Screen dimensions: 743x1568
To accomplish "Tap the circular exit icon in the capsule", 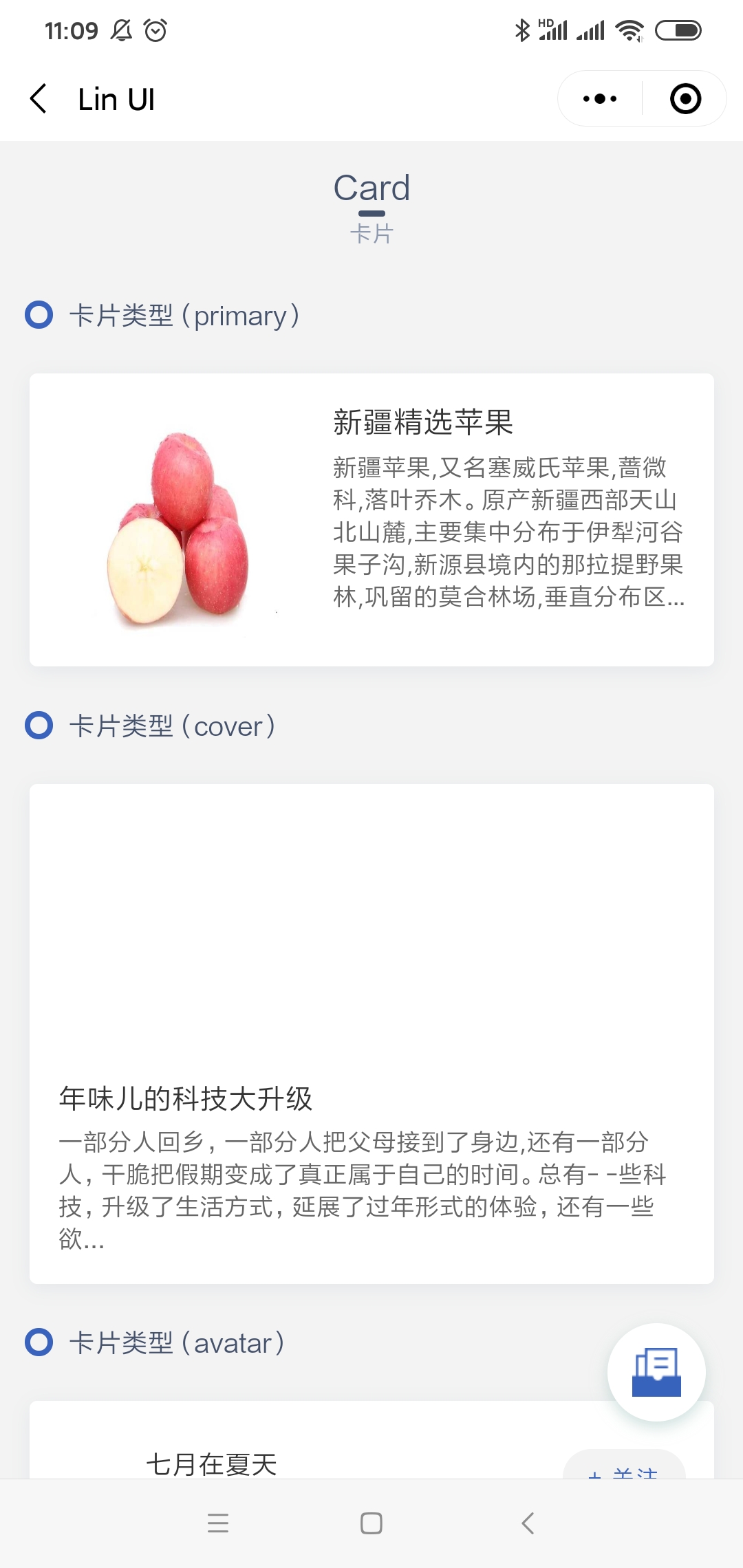I will [686, 98].
